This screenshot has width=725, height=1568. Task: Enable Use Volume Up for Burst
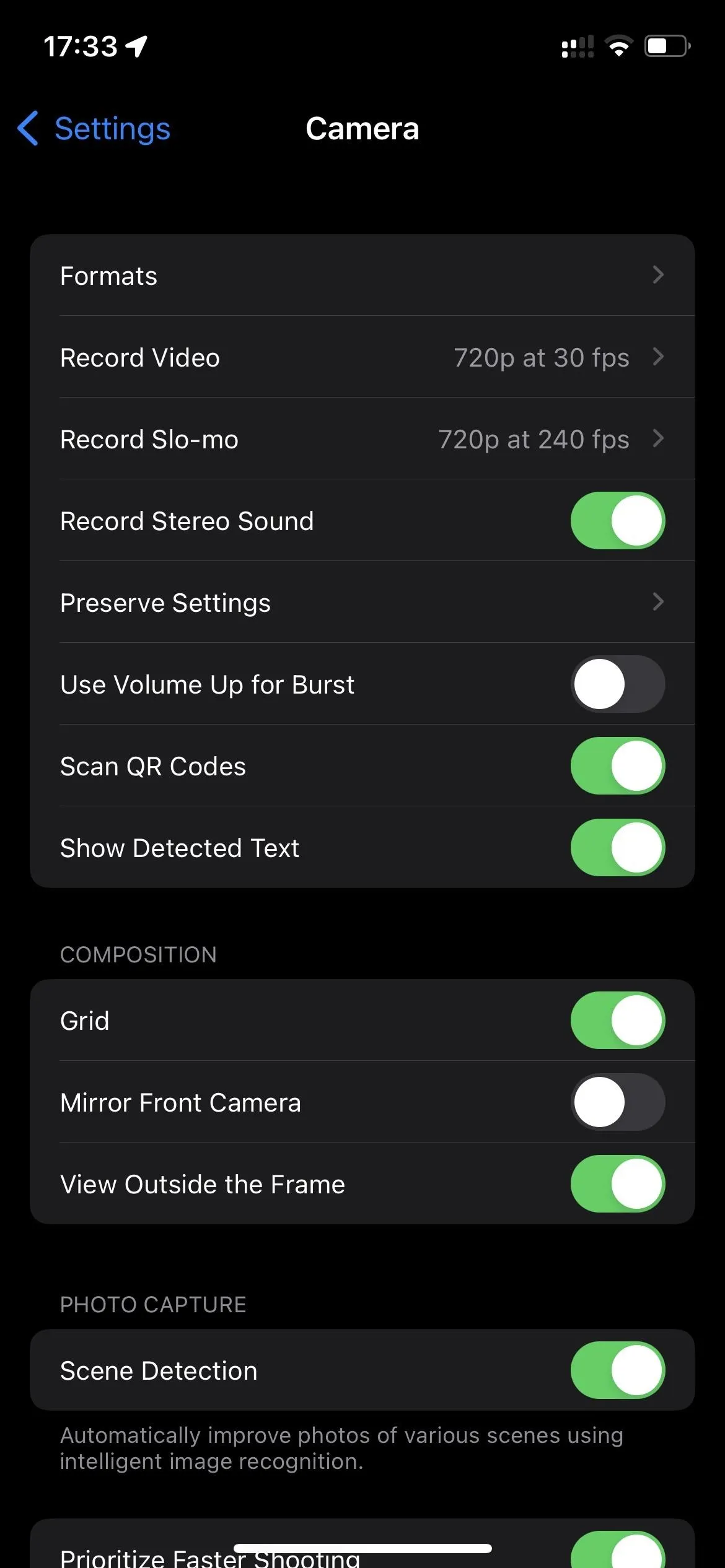click(617, 684)
